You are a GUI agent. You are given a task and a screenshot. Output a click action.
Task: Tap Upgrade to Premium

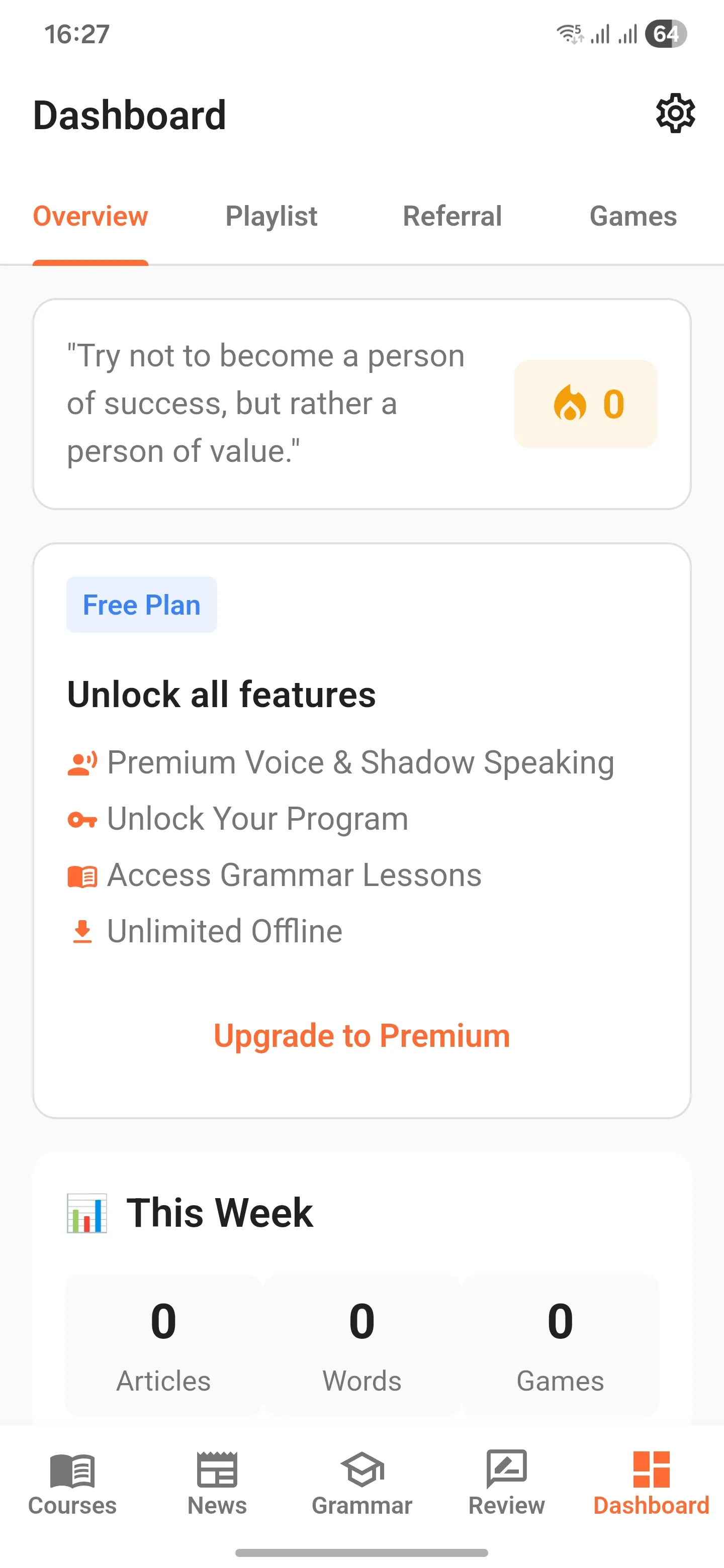[x=361, y=1035]
